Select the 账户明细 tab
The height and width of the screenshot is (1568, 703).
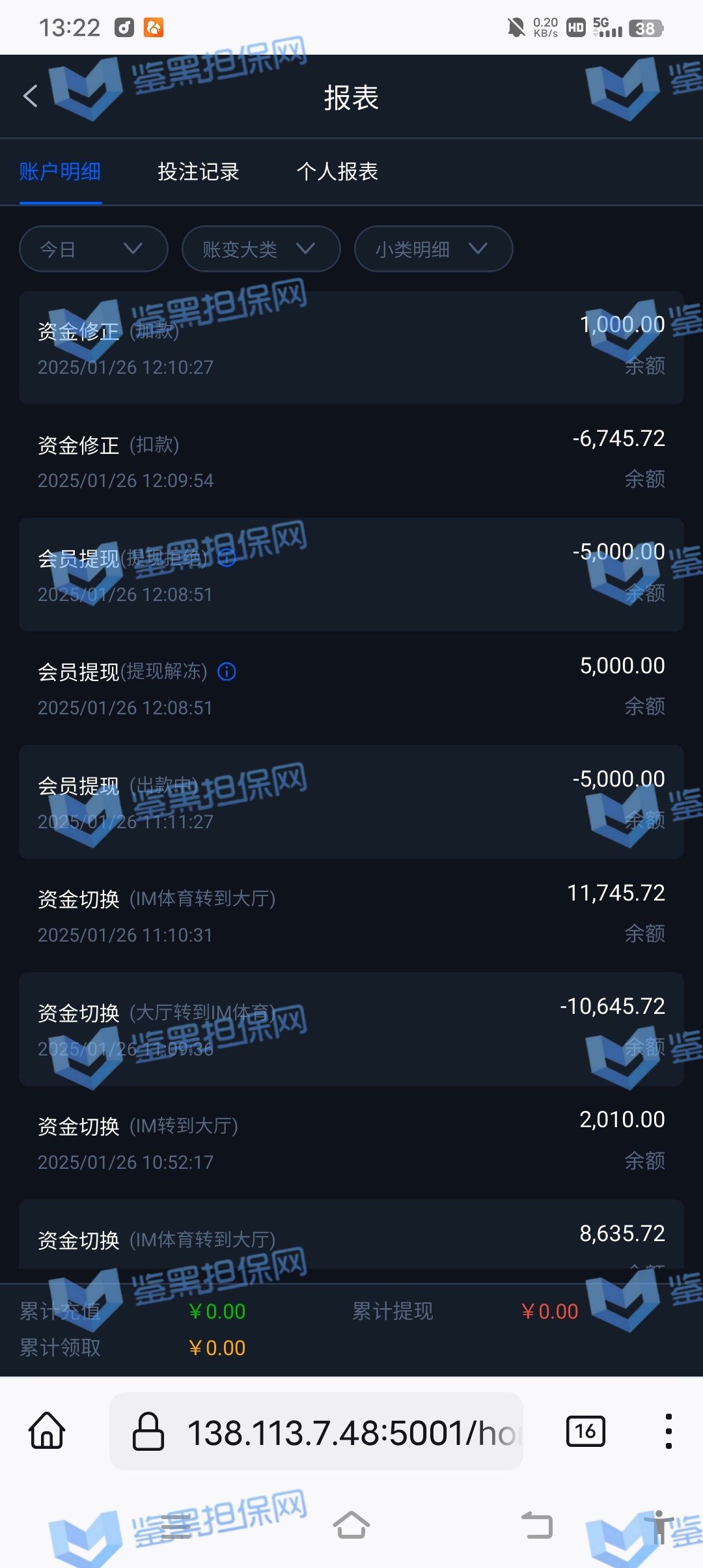point(60,172)
